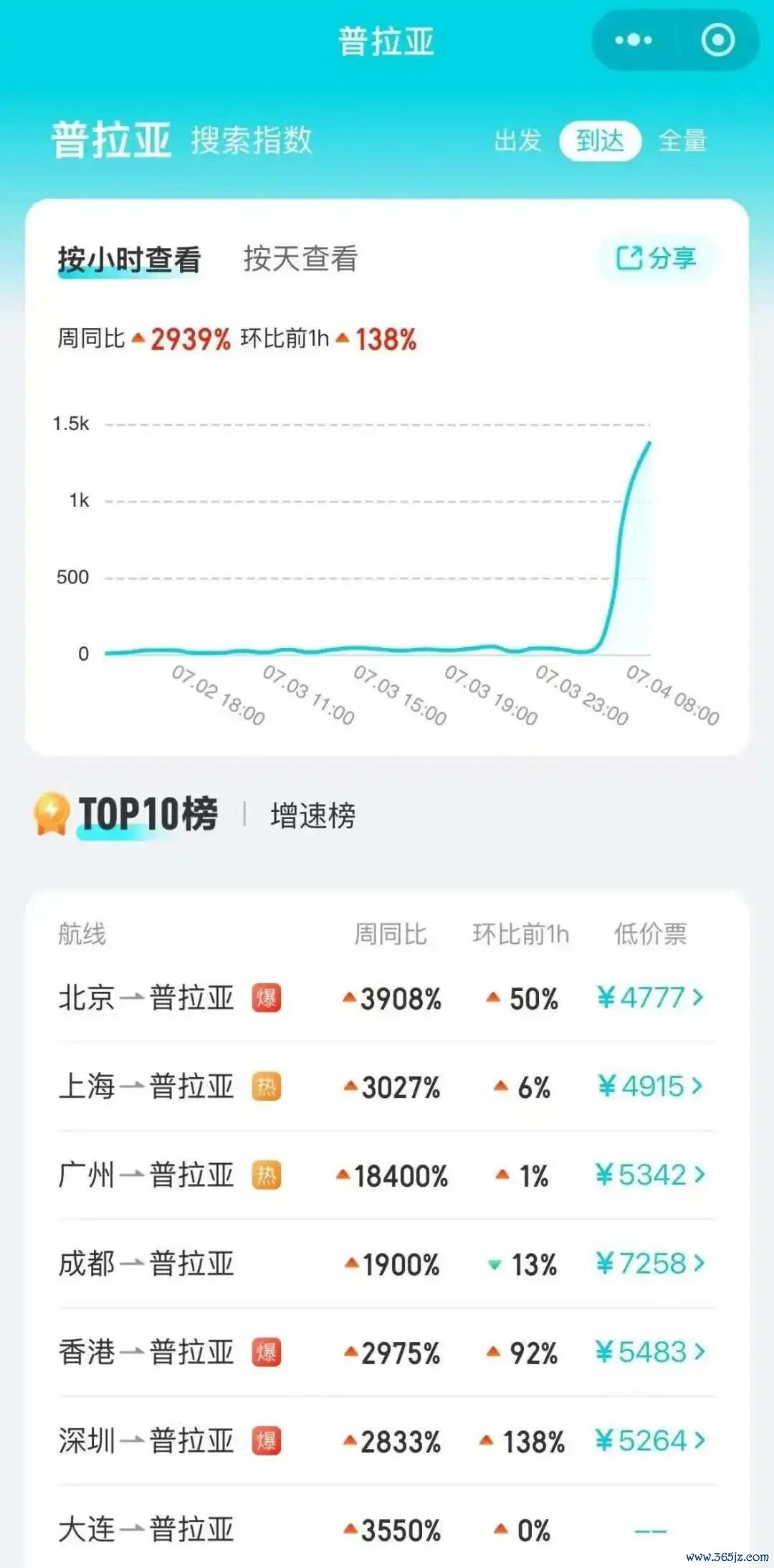View the 香港→普拉亚 low fare ¥5483
The height and width of the screenshot is (1568, 774).
651,1352
